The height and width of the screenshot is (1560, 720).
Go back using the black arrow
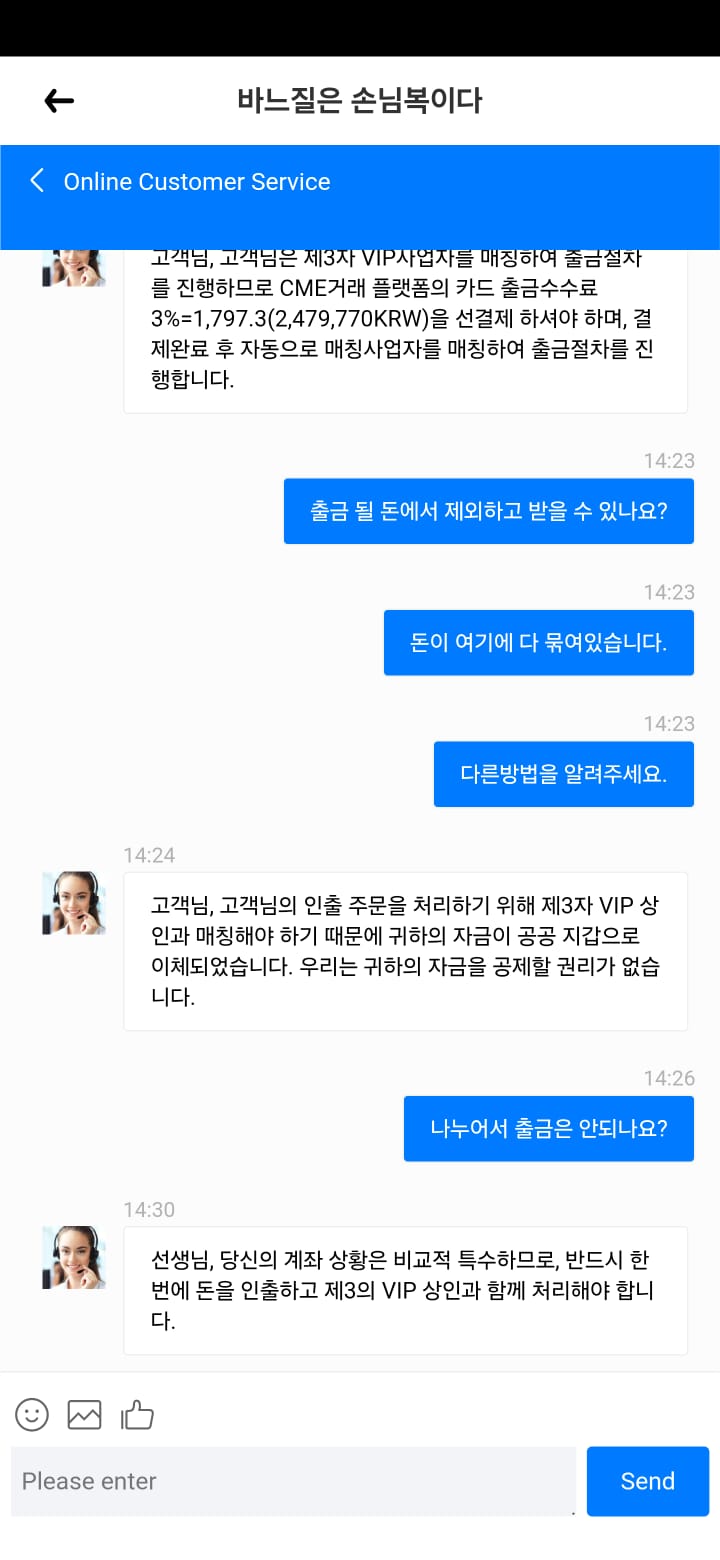(59, 100)
